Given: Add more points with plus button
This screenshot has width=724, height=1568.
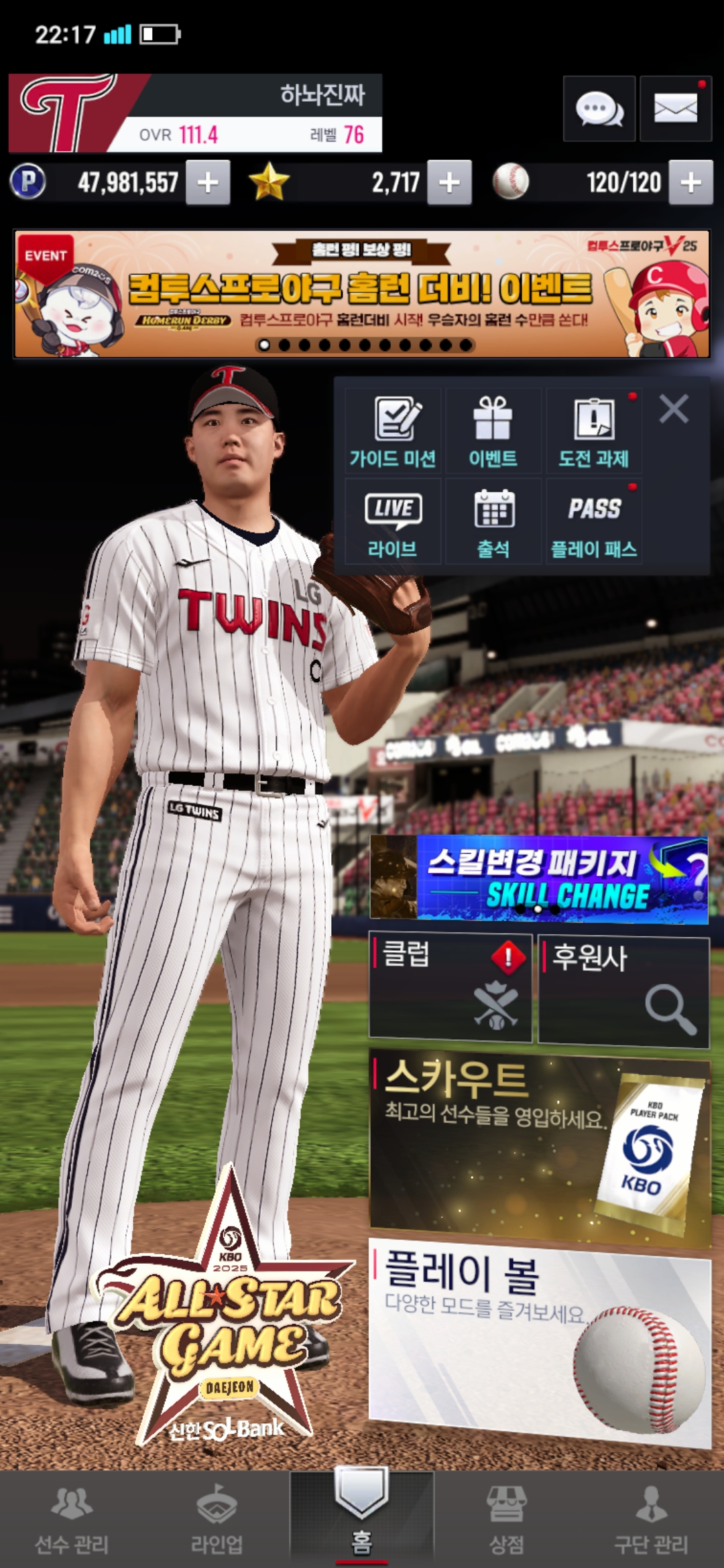Looking at the screenshot, I should pyautogui.click(x=208, y=182).
